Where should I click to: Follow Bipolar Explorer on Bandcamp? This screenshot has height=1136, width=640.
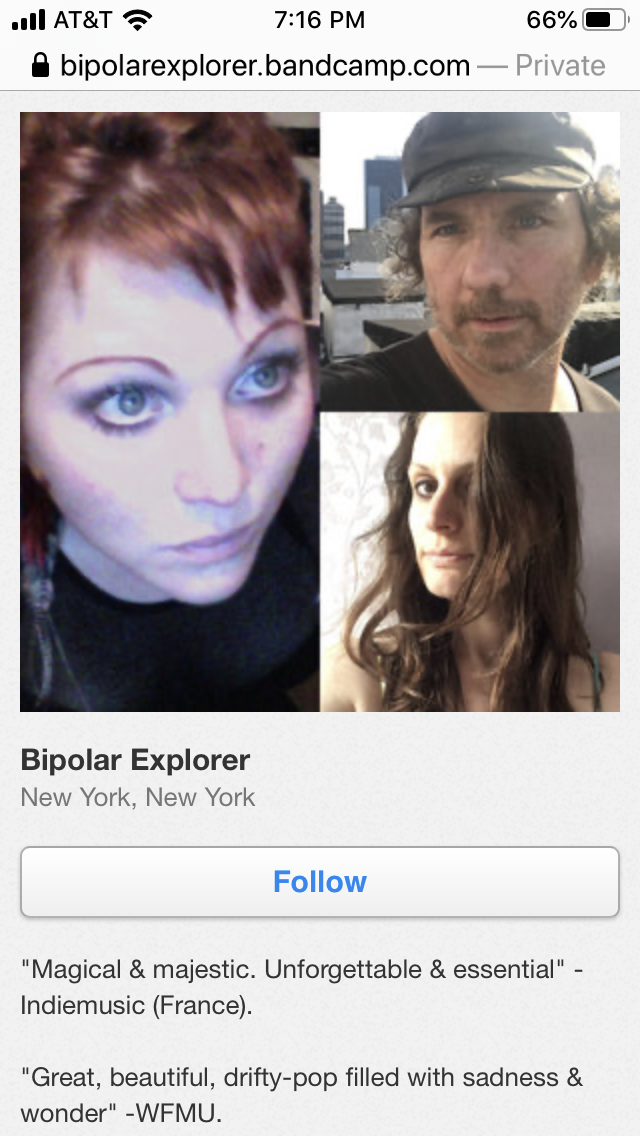(x=320, y=881)
